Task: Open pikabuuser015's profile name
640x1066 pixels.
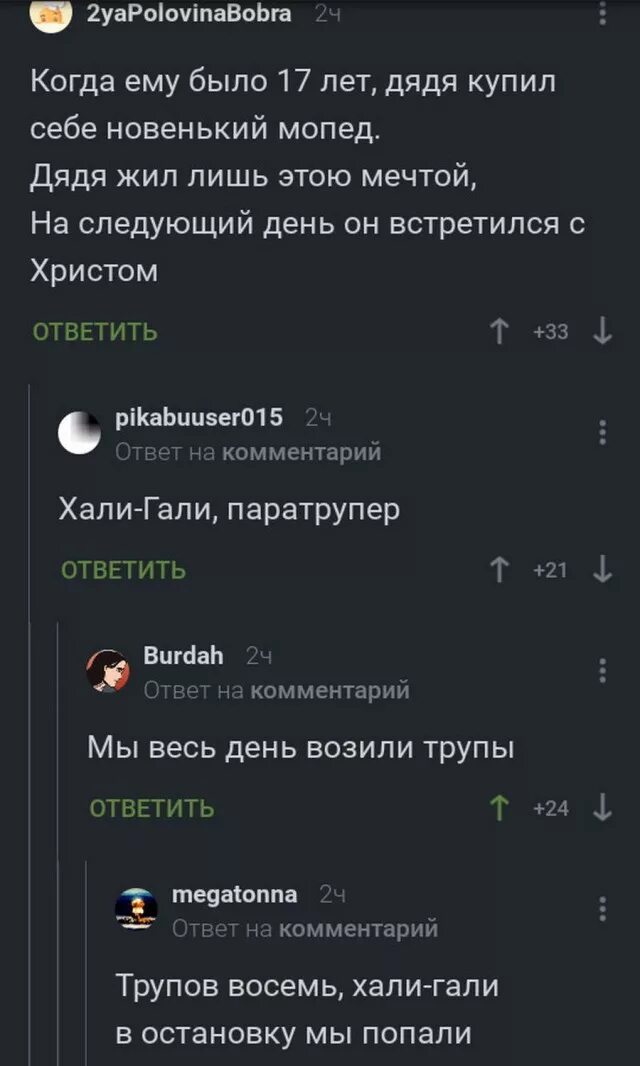Action: (x=199, y=417)
